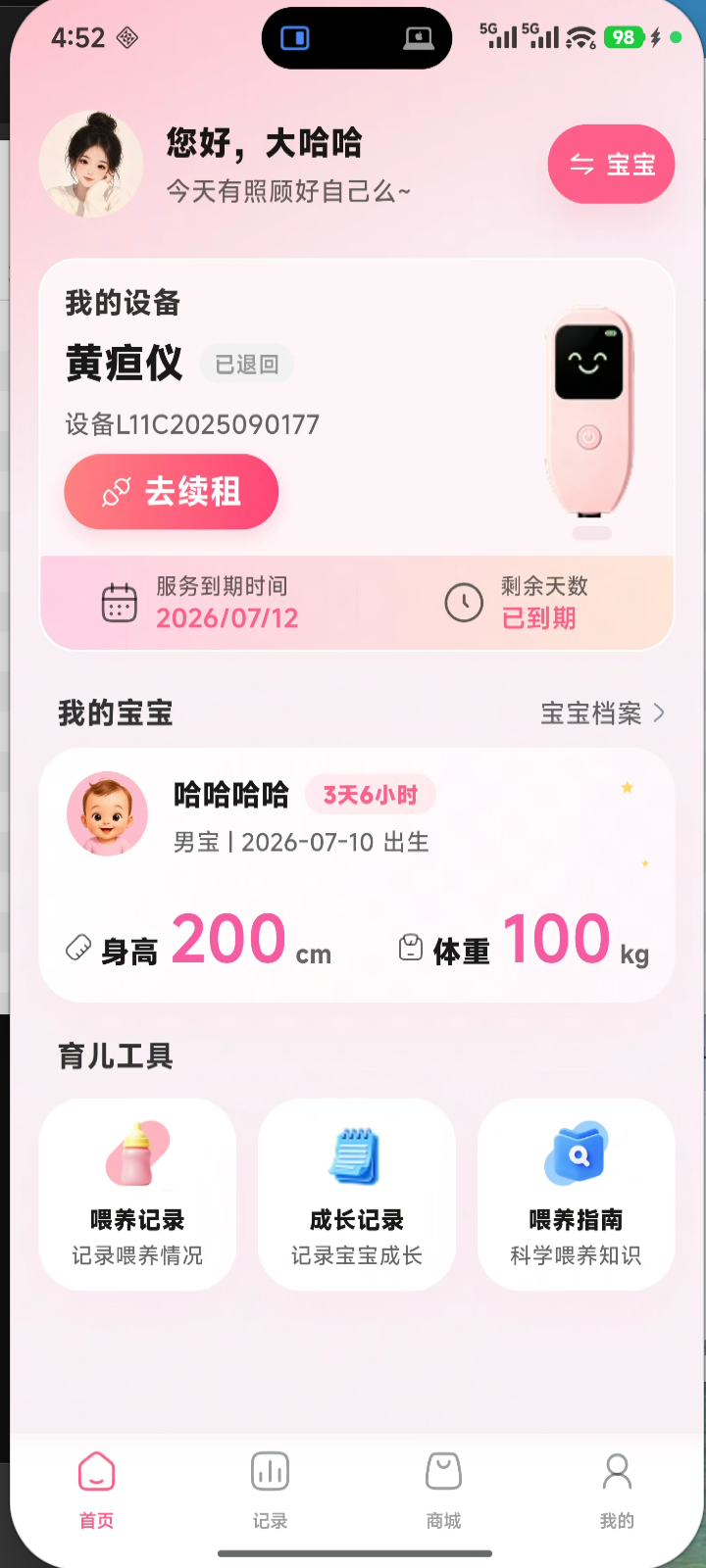The image size is (706, 1568).
Task: Open 喂养记录 feeding records
Action: [x=137, y=1194]
